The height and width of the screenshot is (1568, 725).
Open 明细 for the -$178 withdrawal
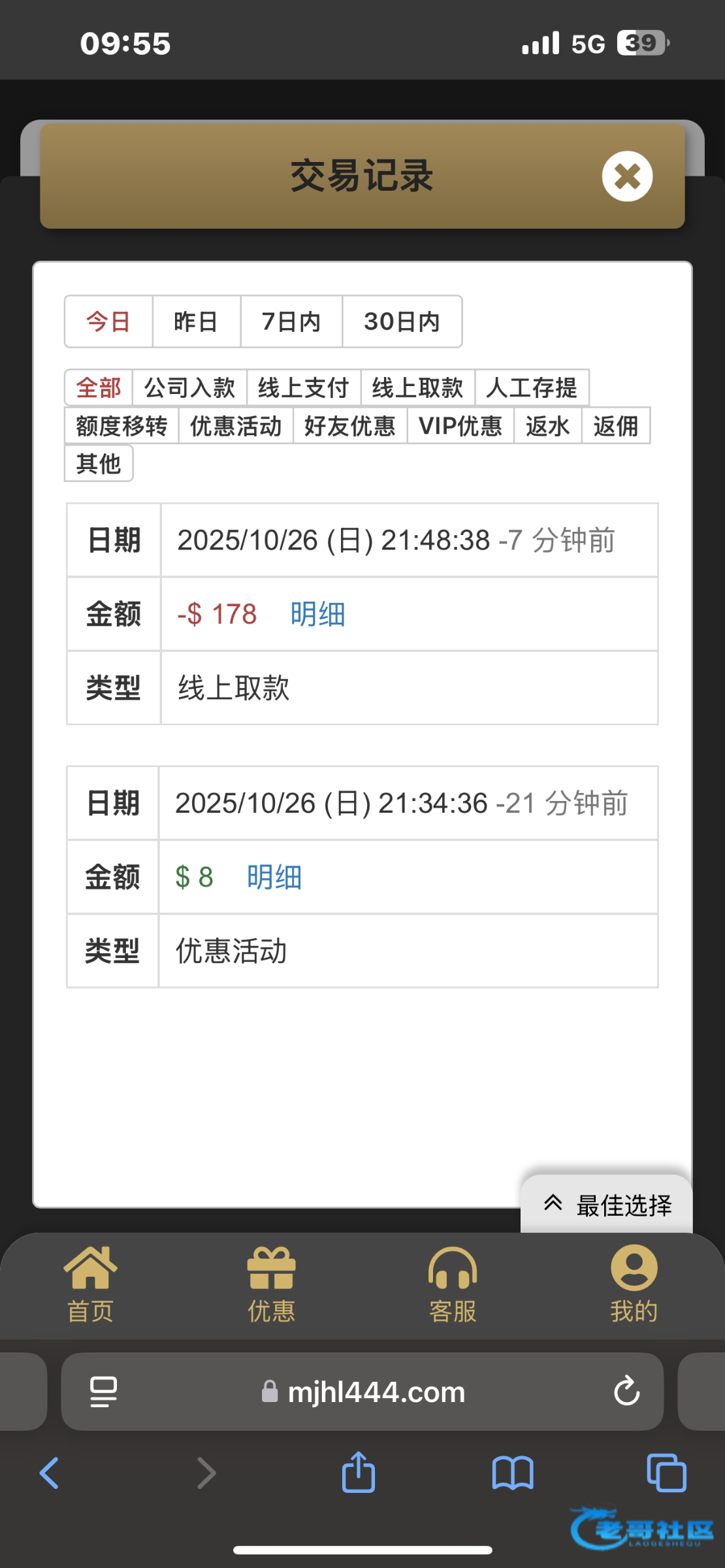[317, 614]
